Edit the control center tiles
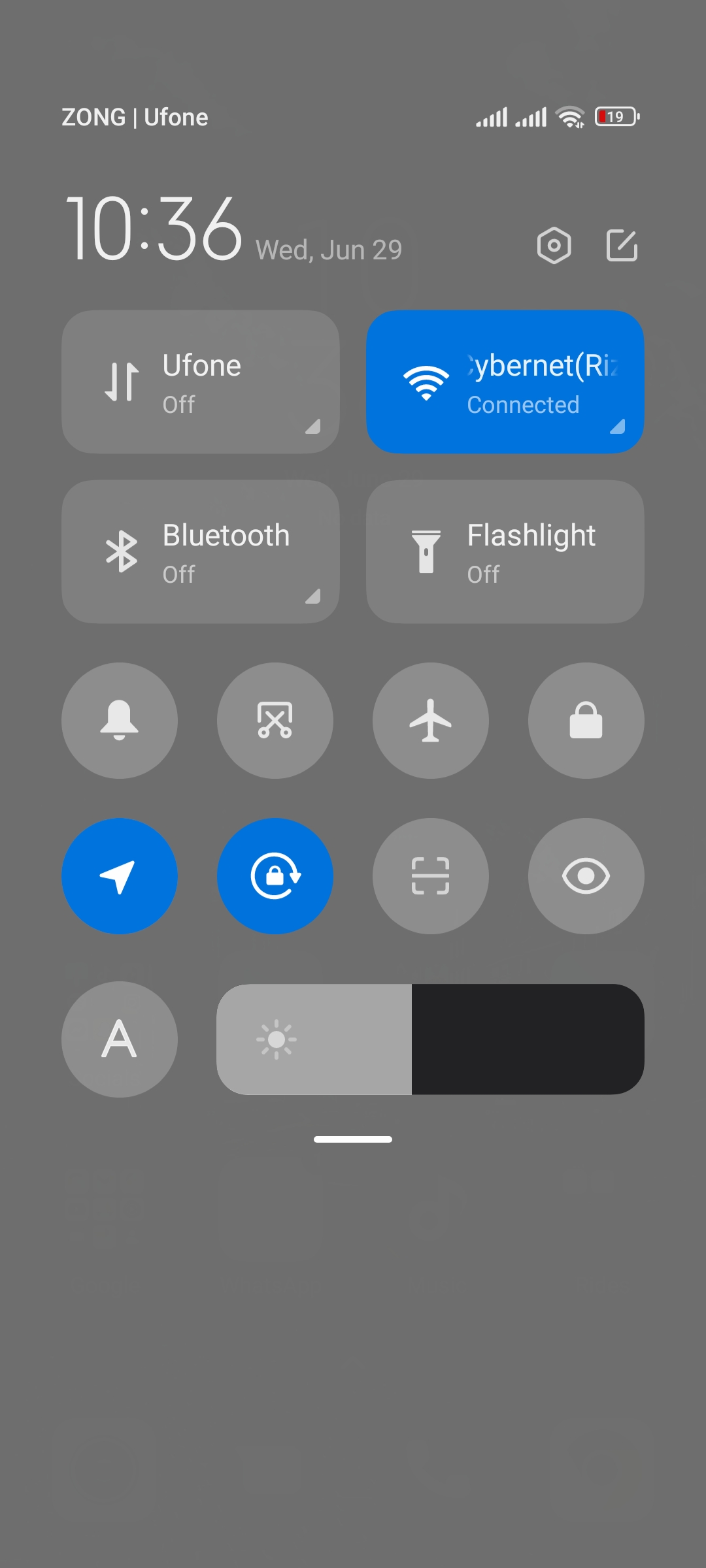 tap(622, 246)
